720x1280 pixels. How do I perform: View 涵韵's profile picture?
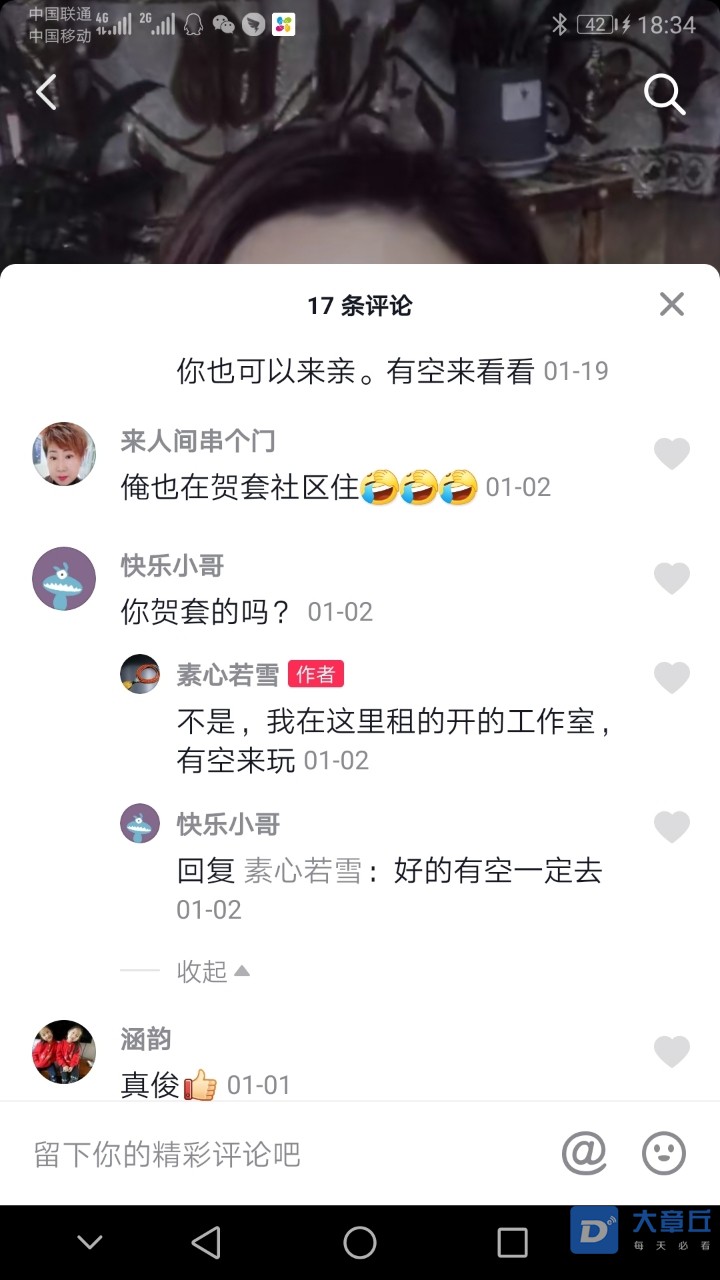point(64,1052)
